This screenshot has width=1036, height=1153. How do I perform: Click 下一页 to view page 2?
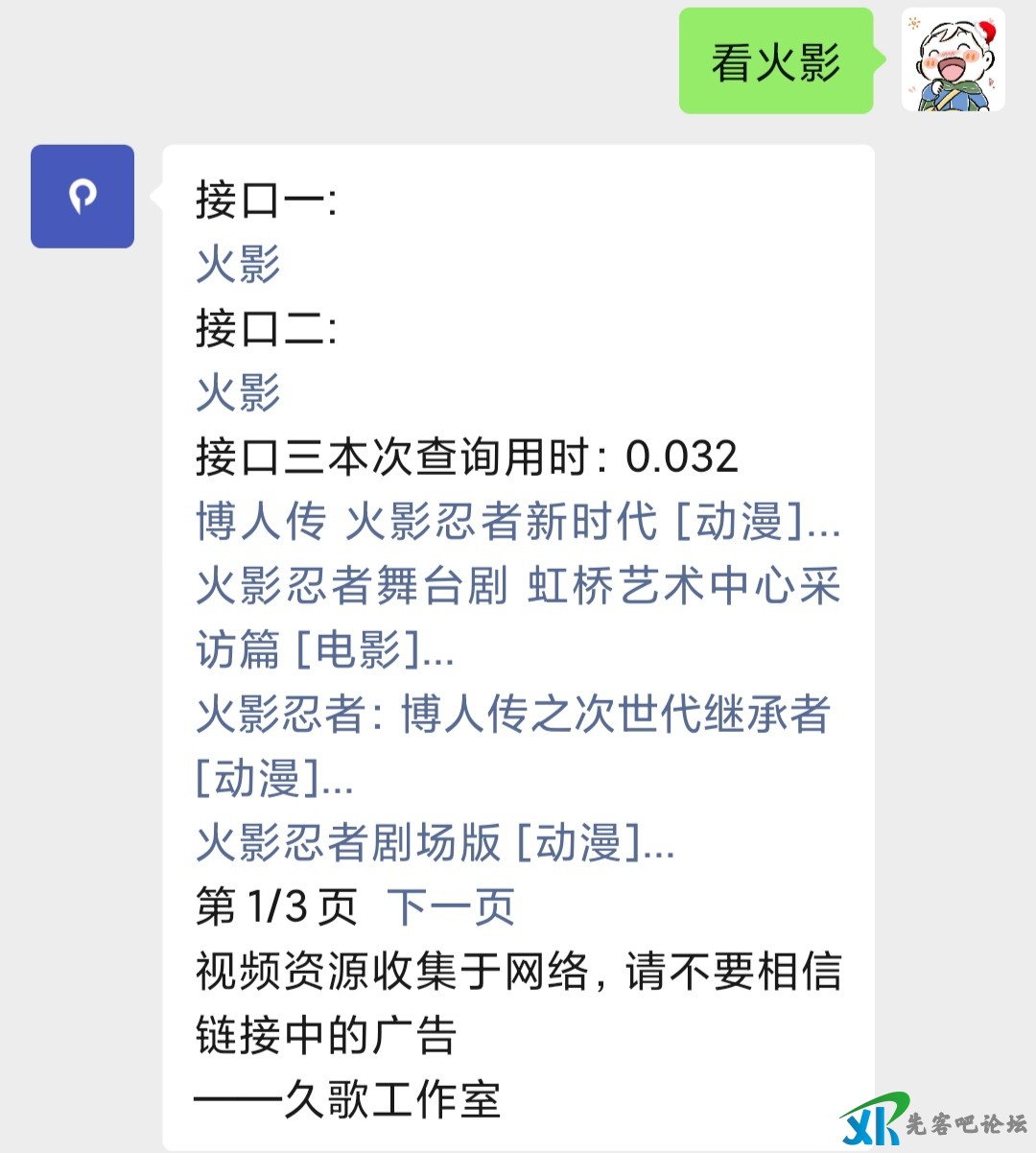click(x=449, y=906)
